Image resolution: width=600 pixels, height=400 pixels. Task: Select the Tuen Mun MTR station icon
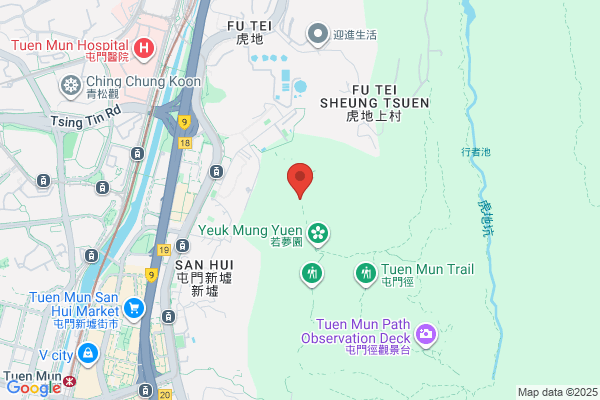[x=70, y=381]
